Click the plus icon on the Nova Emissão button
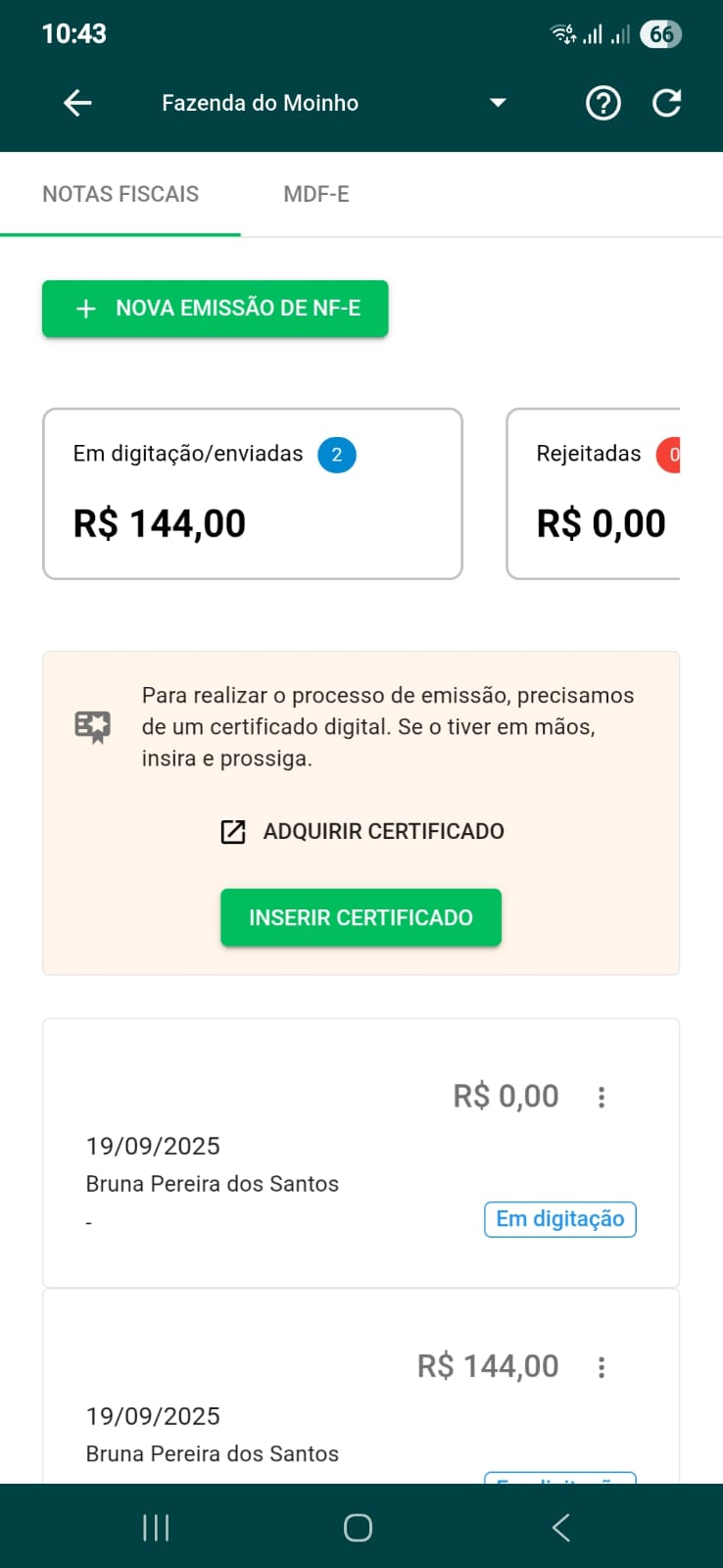This screenshot has height=1568, width=723. 84,308
